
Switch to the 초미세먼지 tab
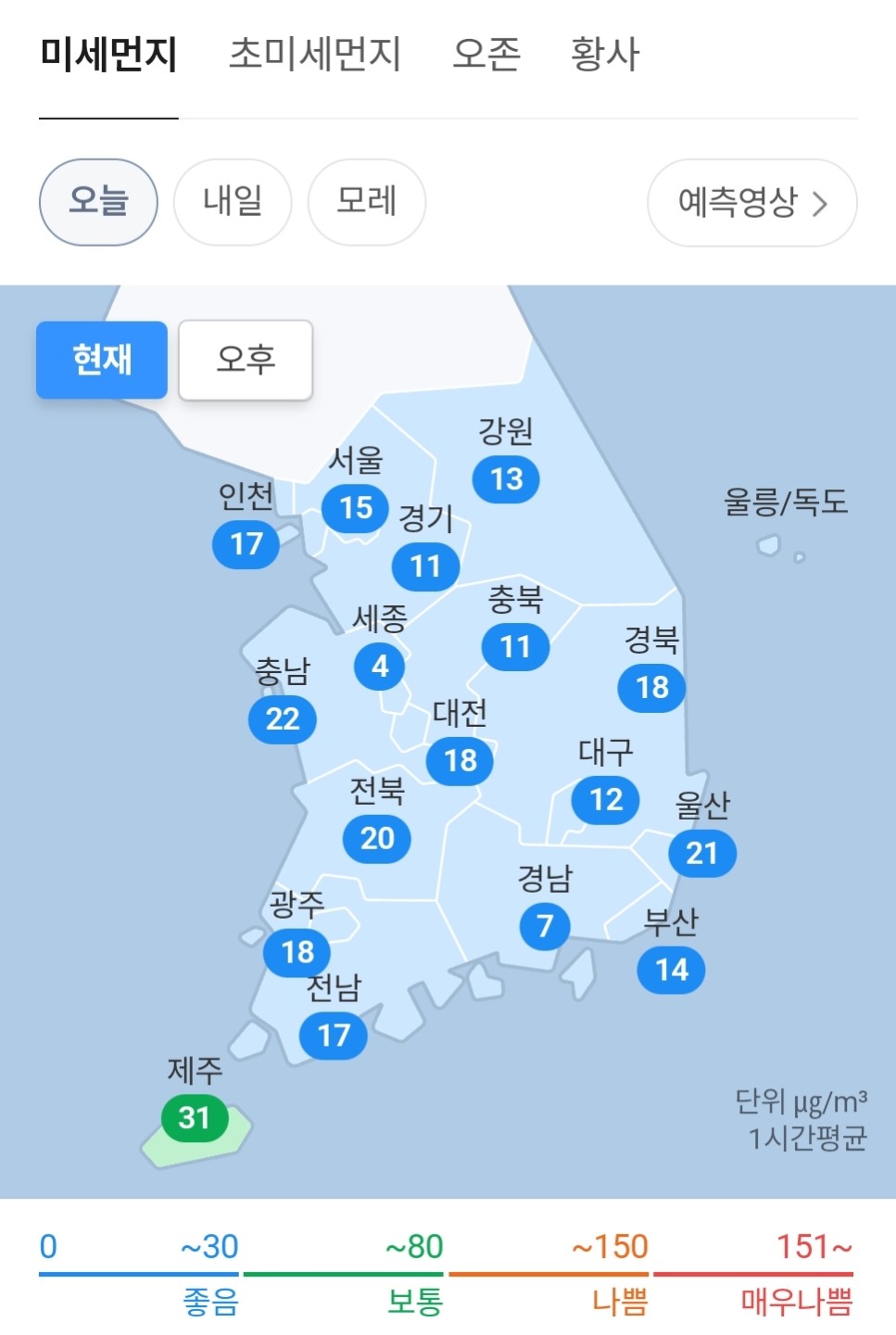click(314, 55)
